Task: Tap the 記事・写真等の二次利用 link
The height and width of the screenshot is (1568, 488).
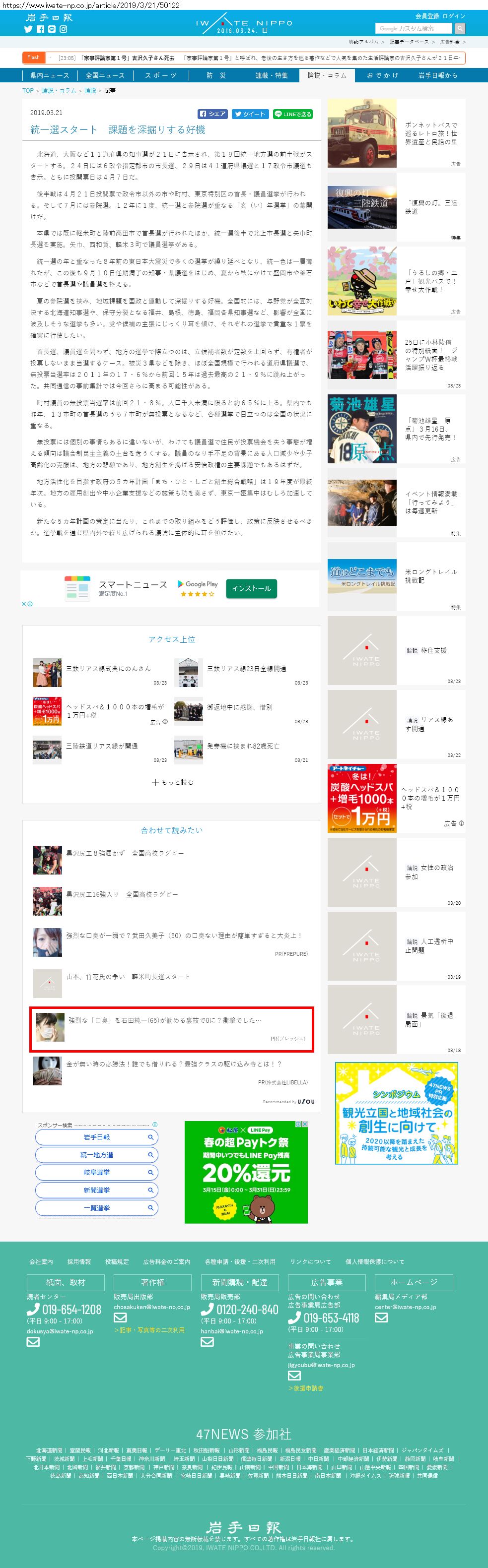Action: tap(149, 1330)
